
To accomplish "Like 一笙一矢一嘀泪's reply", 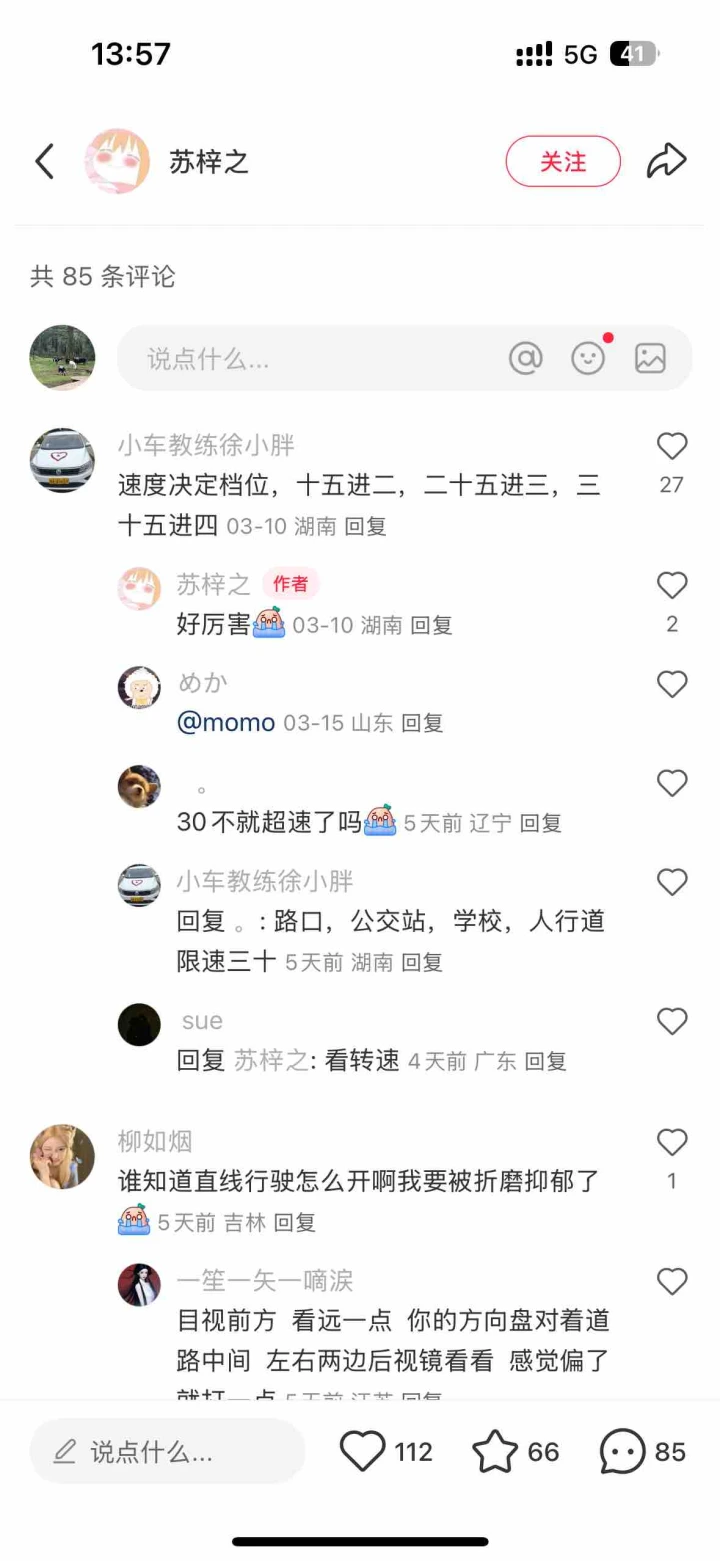I will (x=672, y=1281).
